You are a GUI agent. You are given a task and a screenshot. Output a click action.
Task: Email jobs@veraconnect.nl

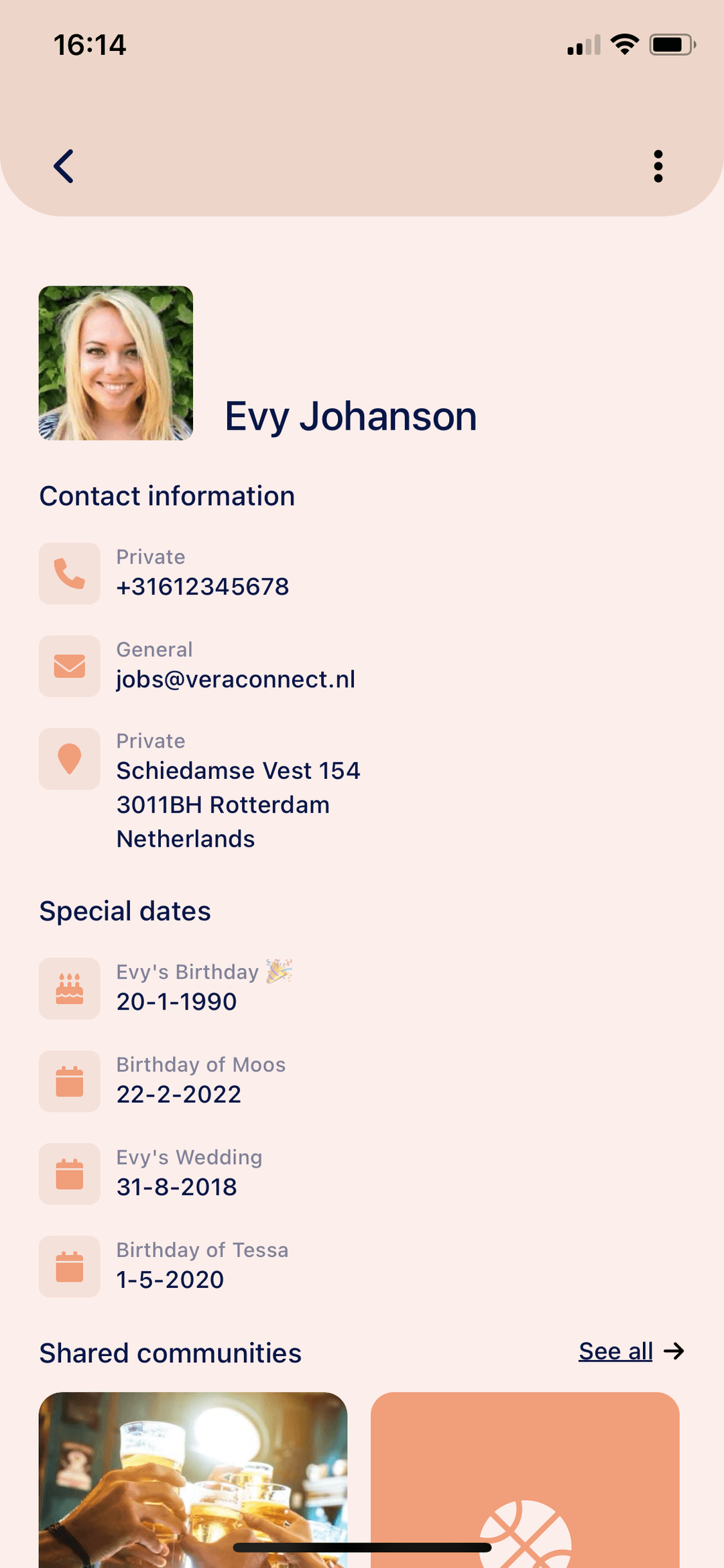click(235, 678)
